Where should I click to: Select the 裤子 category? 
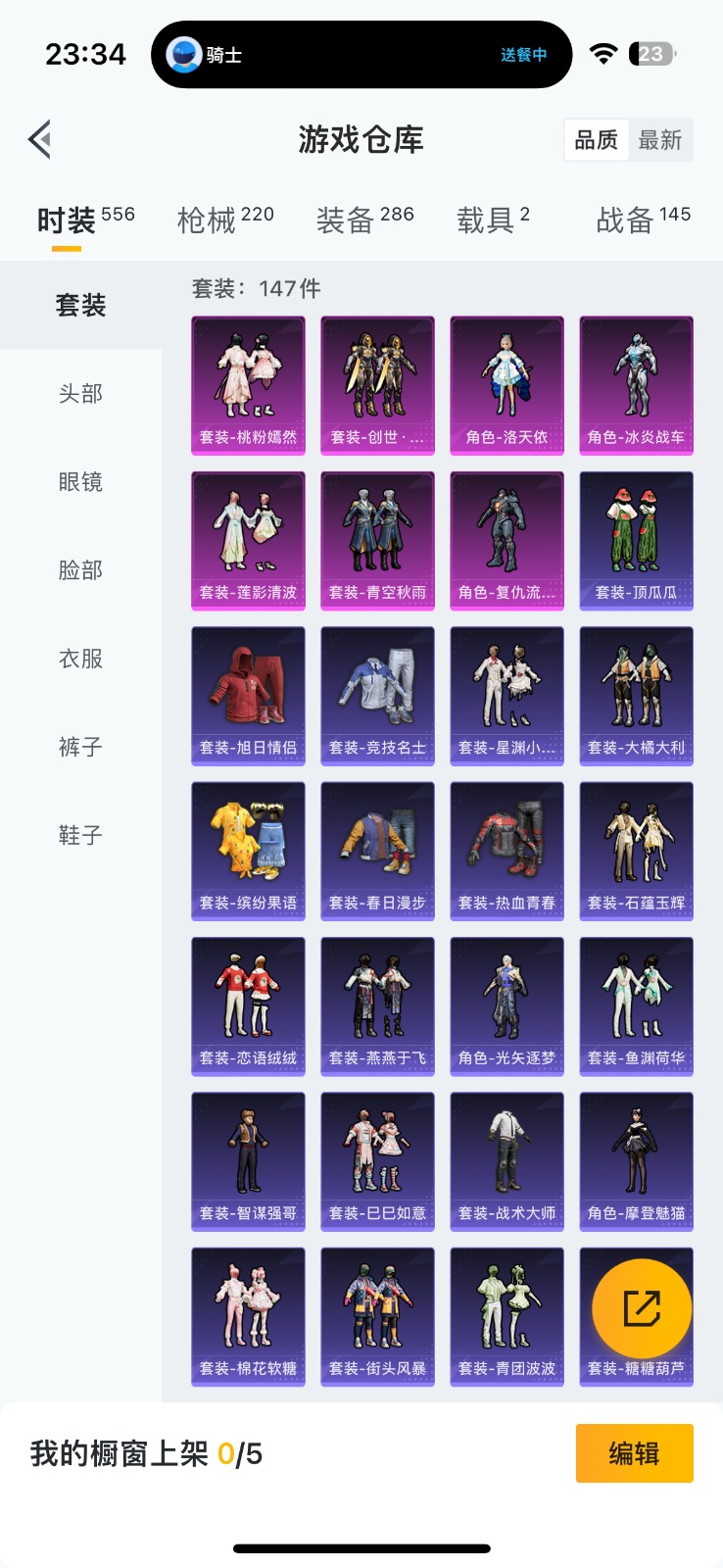point(80,747)
